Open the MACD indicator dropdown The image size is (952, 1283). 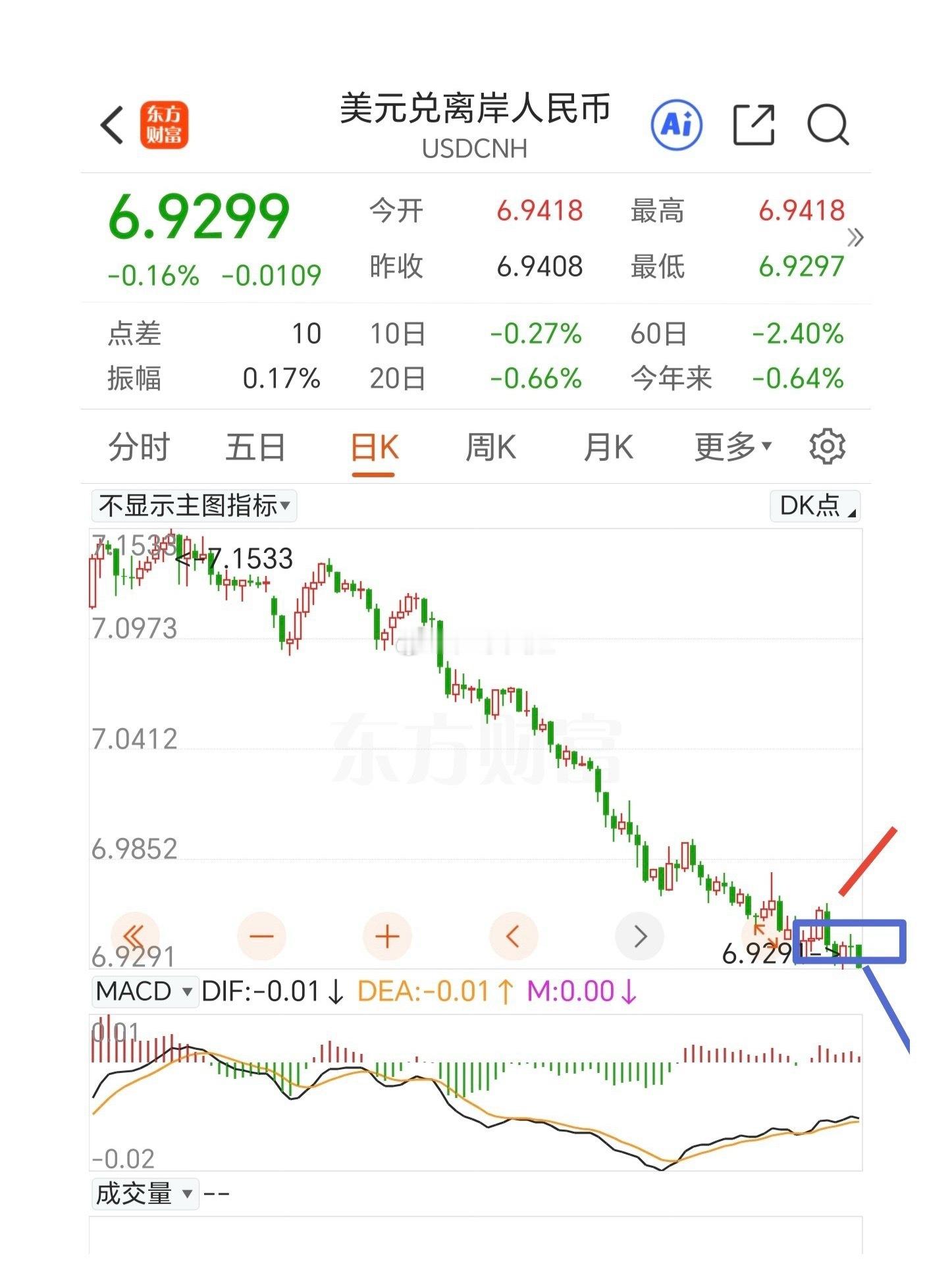coord(145,991)
